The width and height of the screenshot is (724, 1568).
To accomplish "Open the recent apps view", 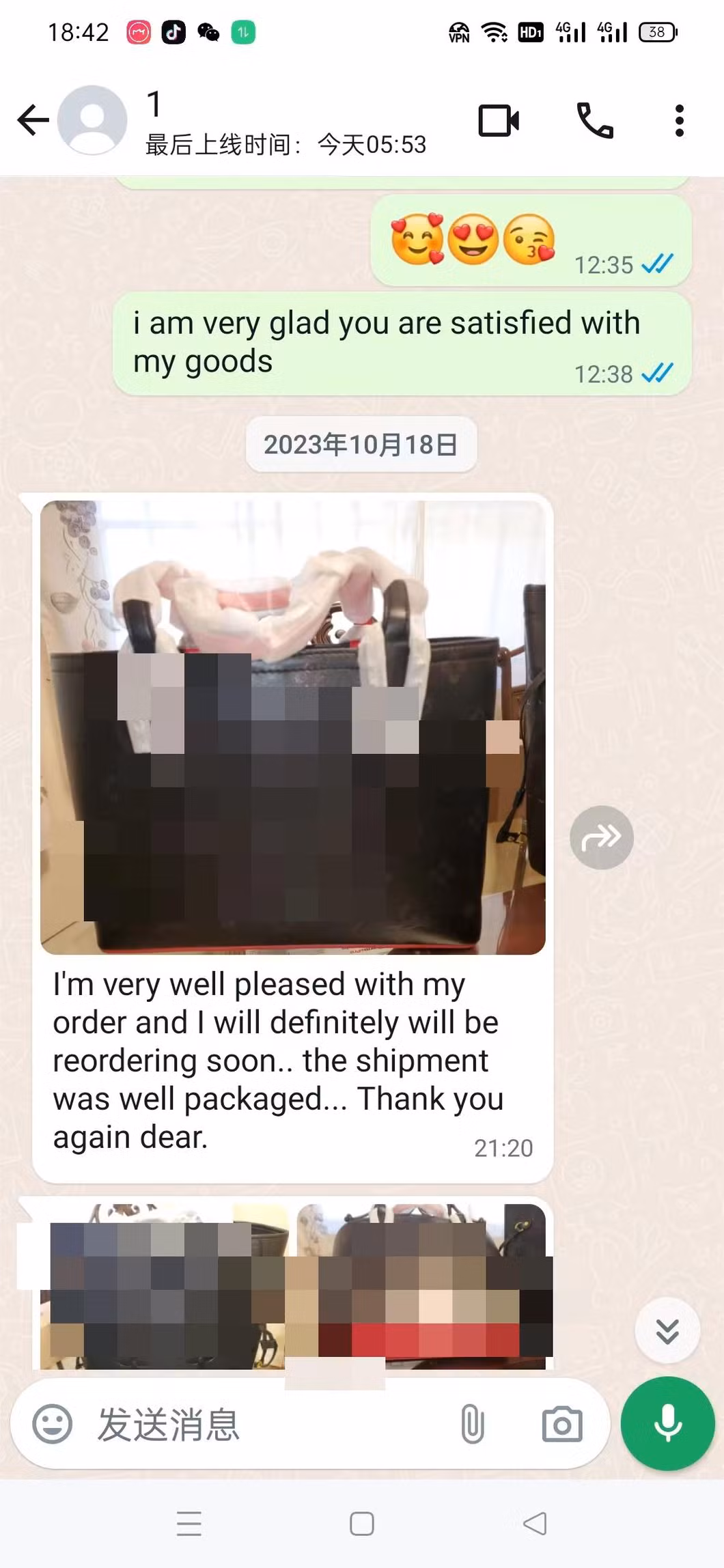I will 189,1524.
